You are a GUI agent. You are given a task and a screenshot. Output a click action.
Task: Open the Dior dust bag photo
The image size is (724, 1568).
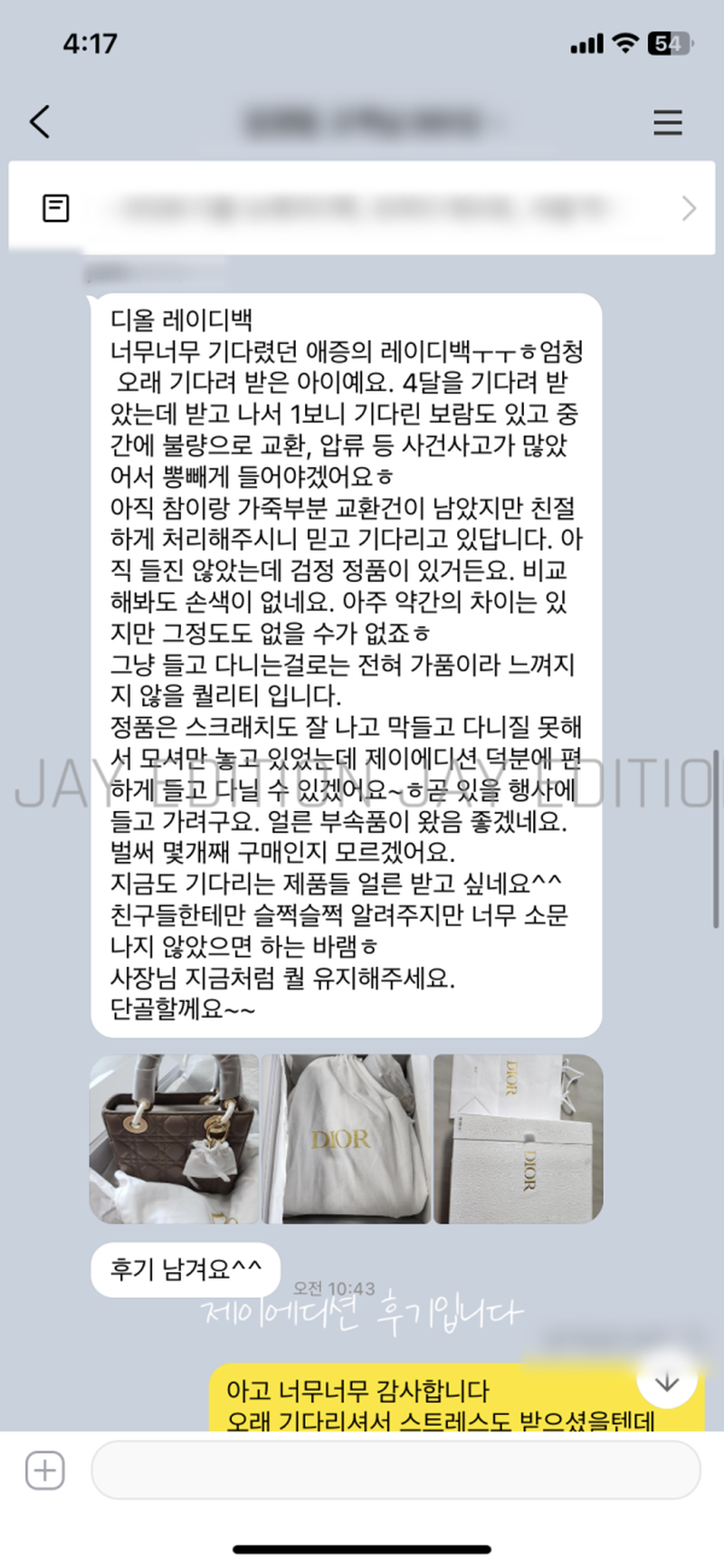tap(346, 1139)
